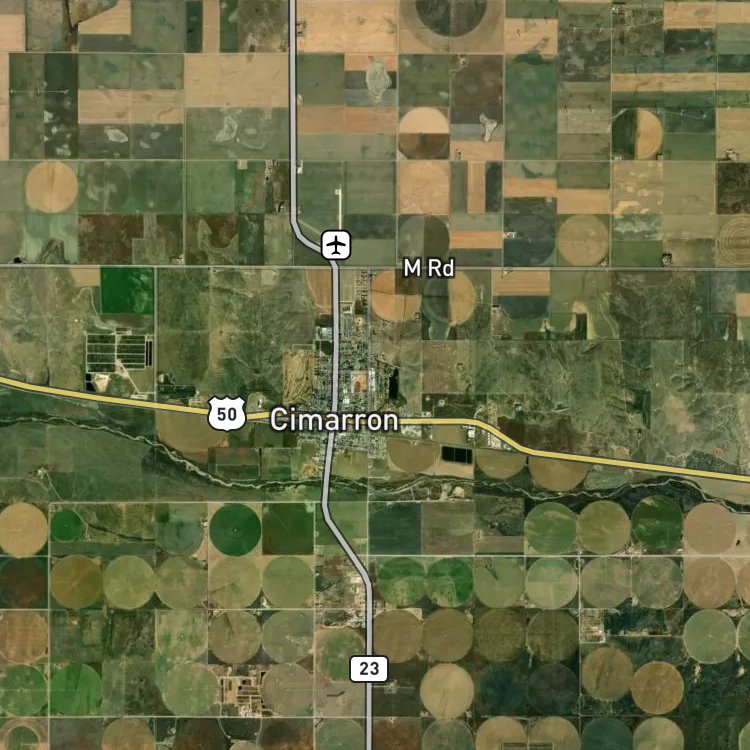The width and height of the screenshot is (750, 750).
Task: Open the airport marker north of Cimarron
Action: tap(336, 245)
